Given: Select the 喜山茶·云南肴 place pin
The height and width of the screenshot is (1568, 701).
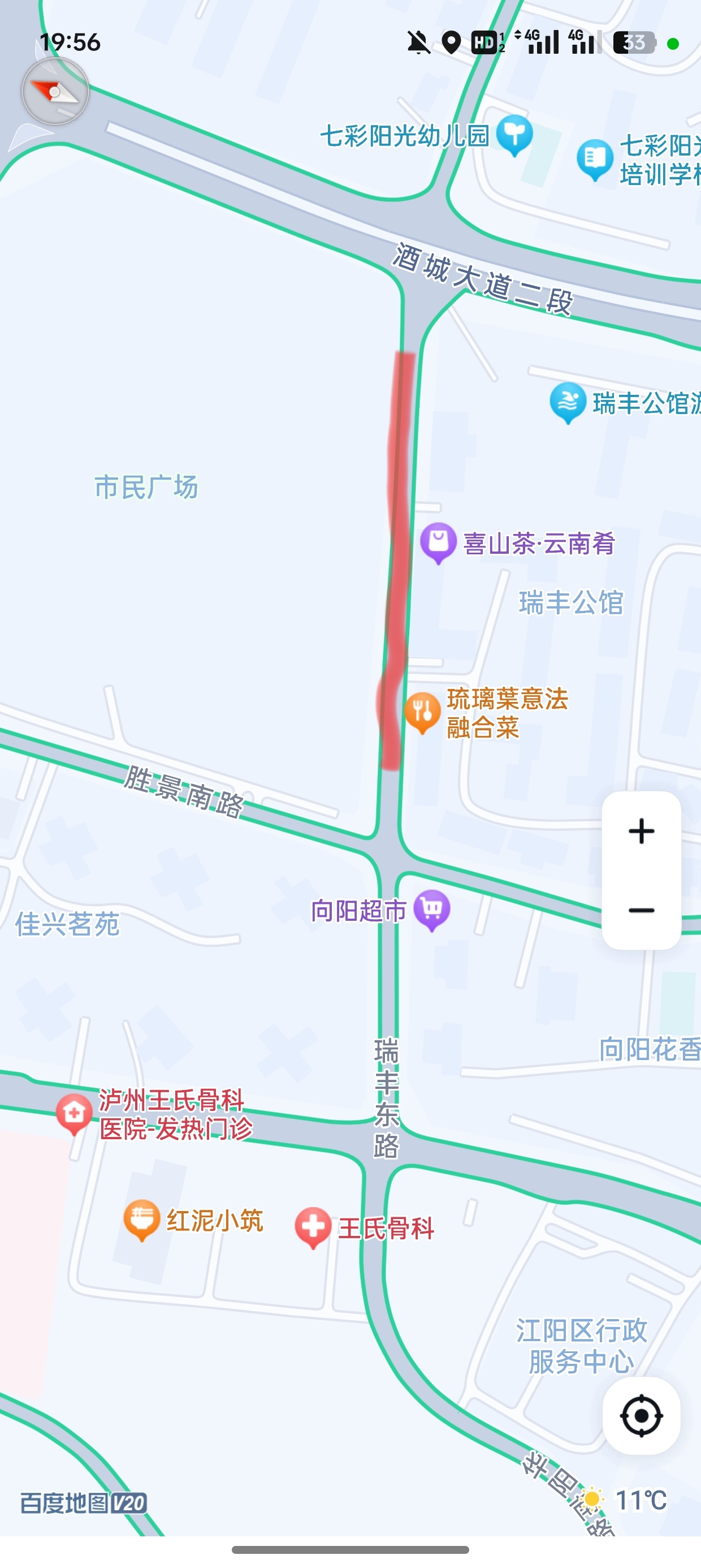Looking at the screenshot, I should (438, 542).
